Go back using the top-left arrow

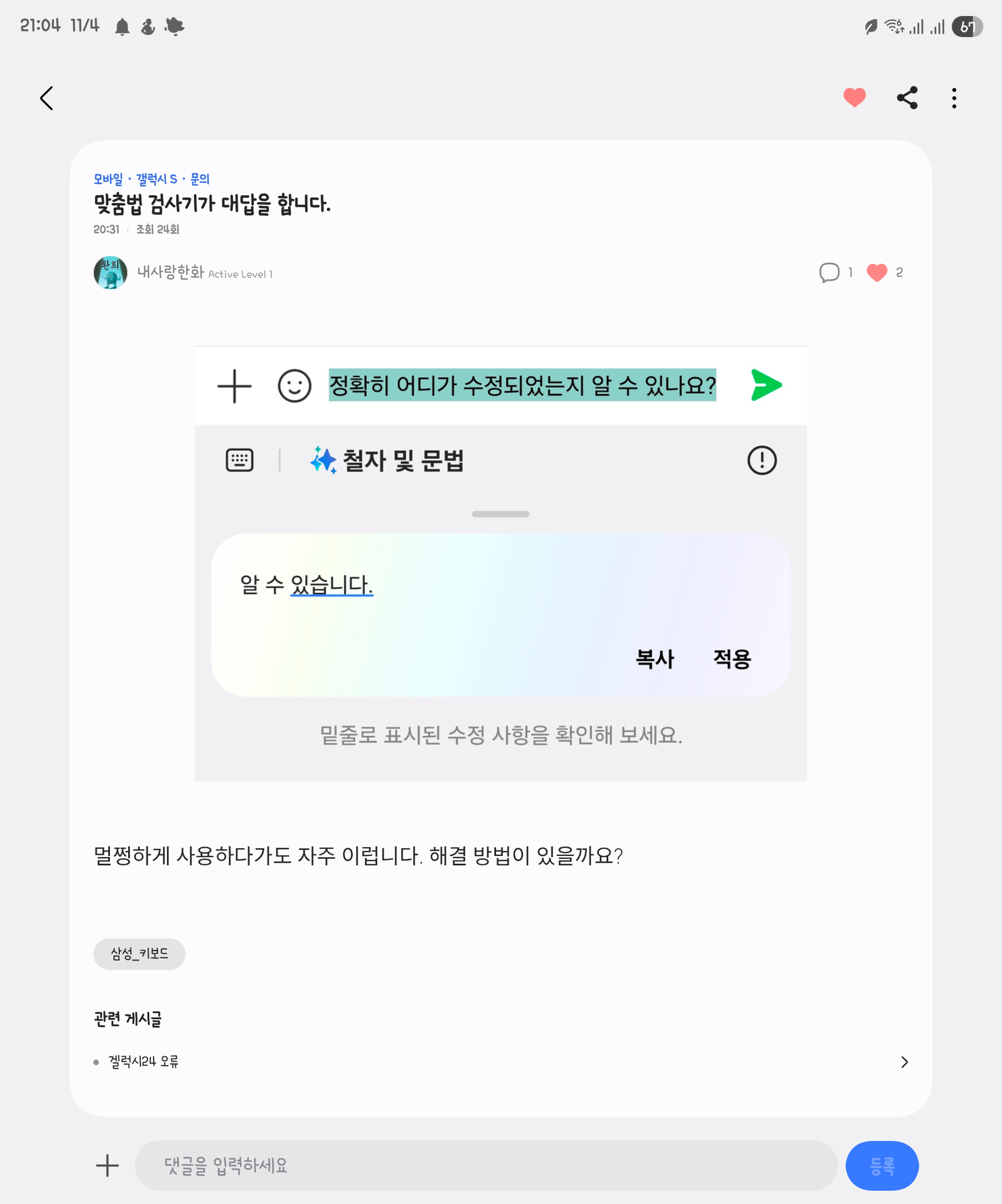(x=47, y=98)
